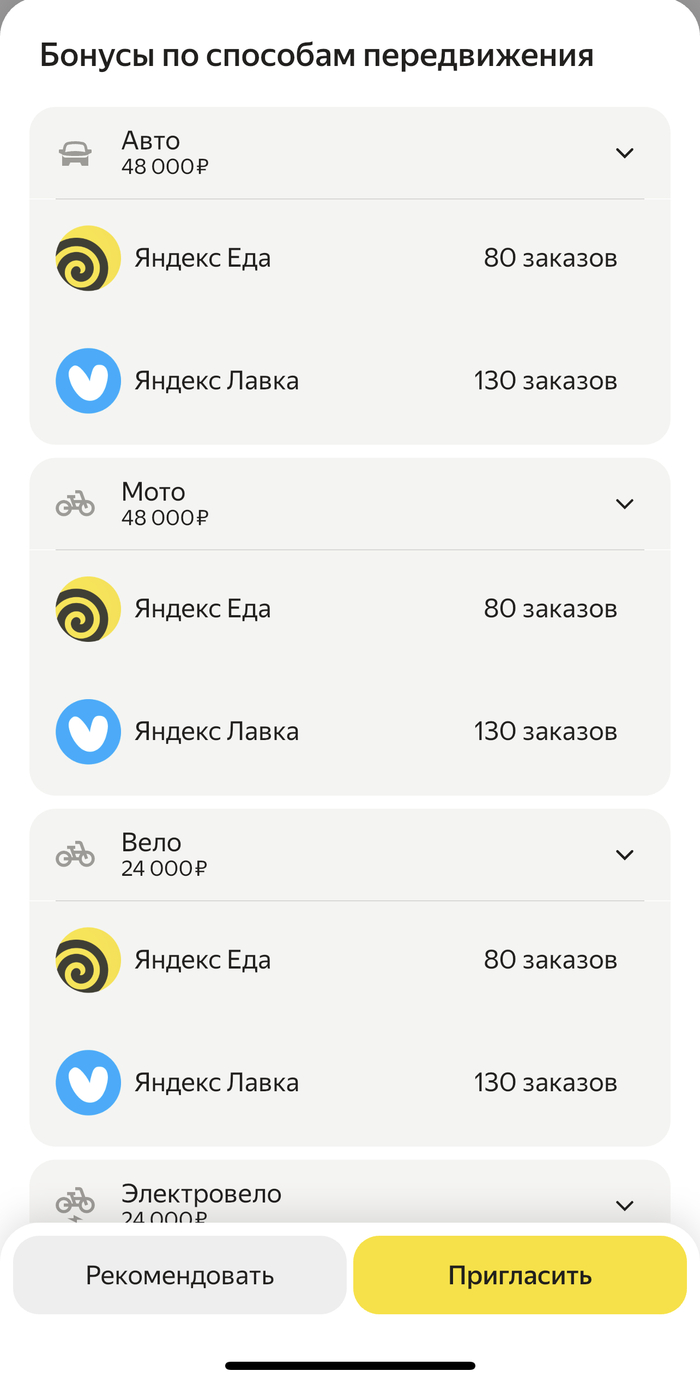Expand the Электровело section chevron
This screenshot has height=1383, width=700.
point(625,1205)
